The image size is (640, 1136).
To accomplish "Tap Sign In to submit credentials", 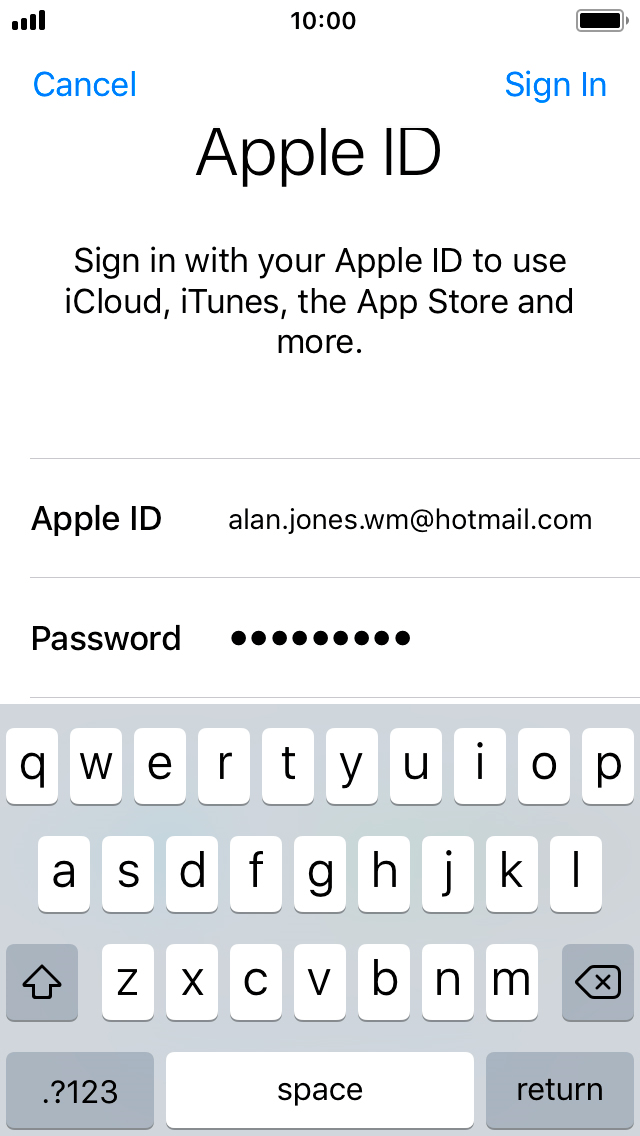I will [x=555, y=85].
